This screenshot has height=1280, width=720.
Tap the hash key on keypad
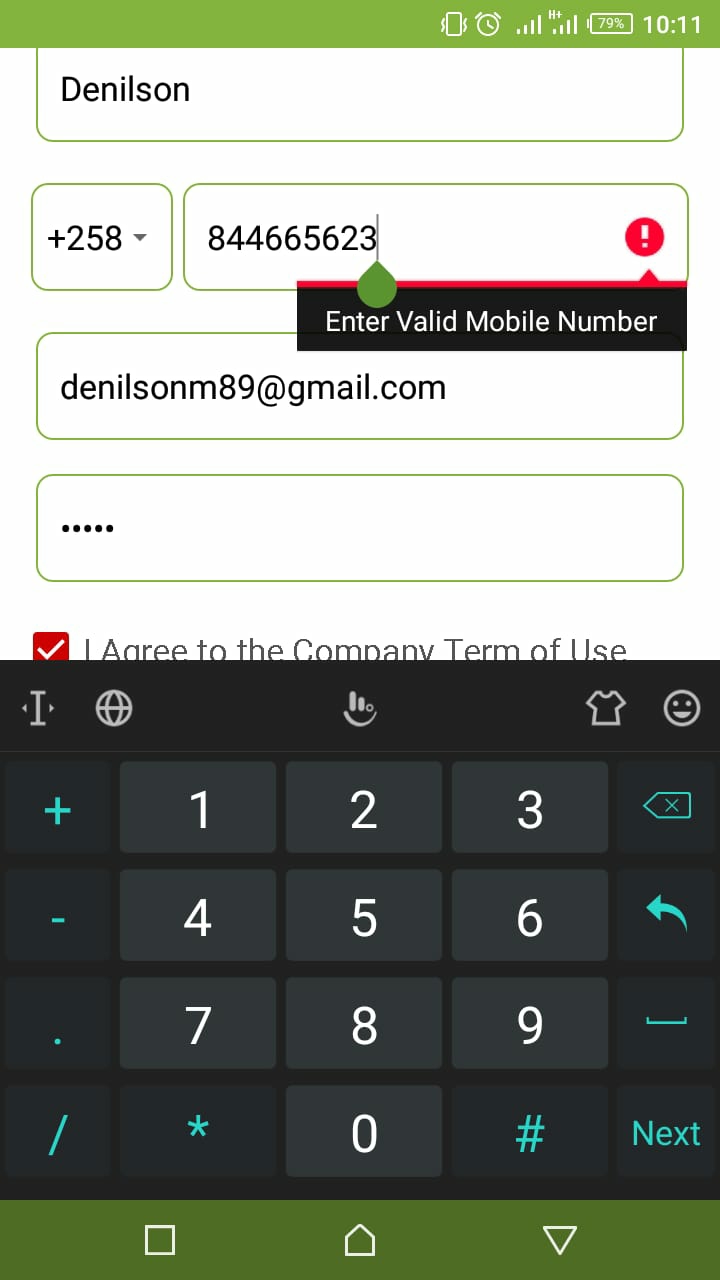530,1133
